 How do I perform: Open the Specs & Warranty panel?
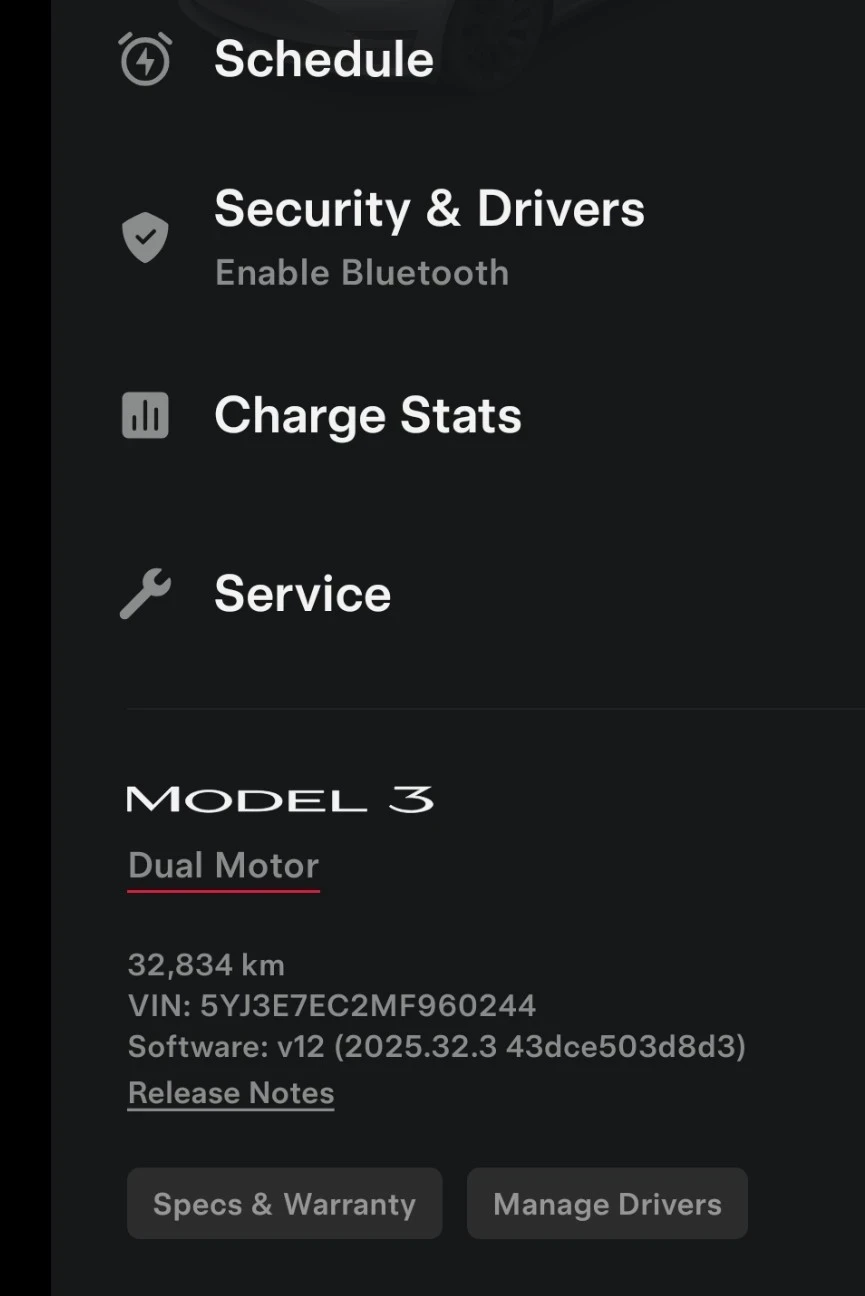pos(284,1203)
